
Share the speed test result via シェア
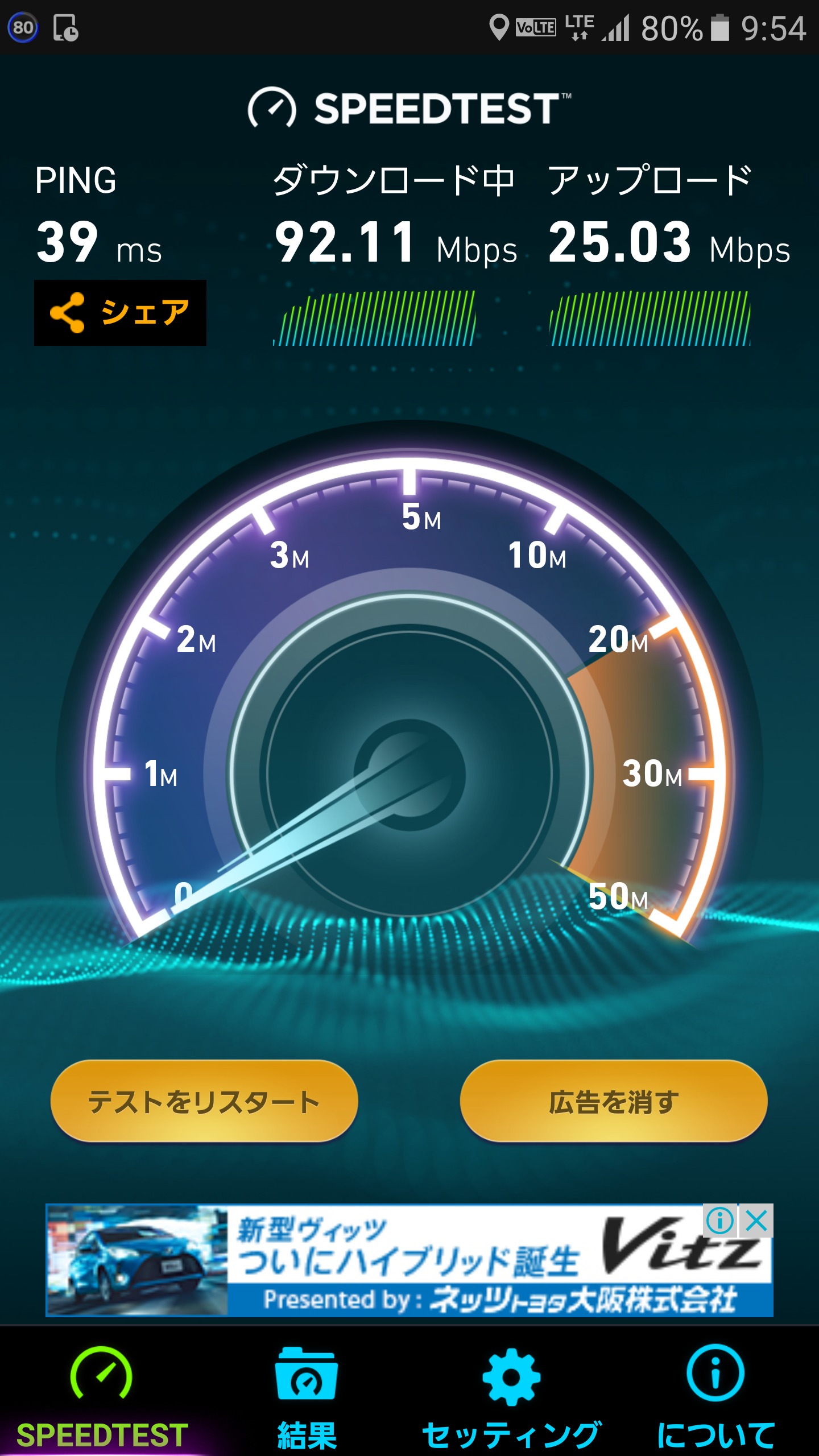tap(120, 313)
